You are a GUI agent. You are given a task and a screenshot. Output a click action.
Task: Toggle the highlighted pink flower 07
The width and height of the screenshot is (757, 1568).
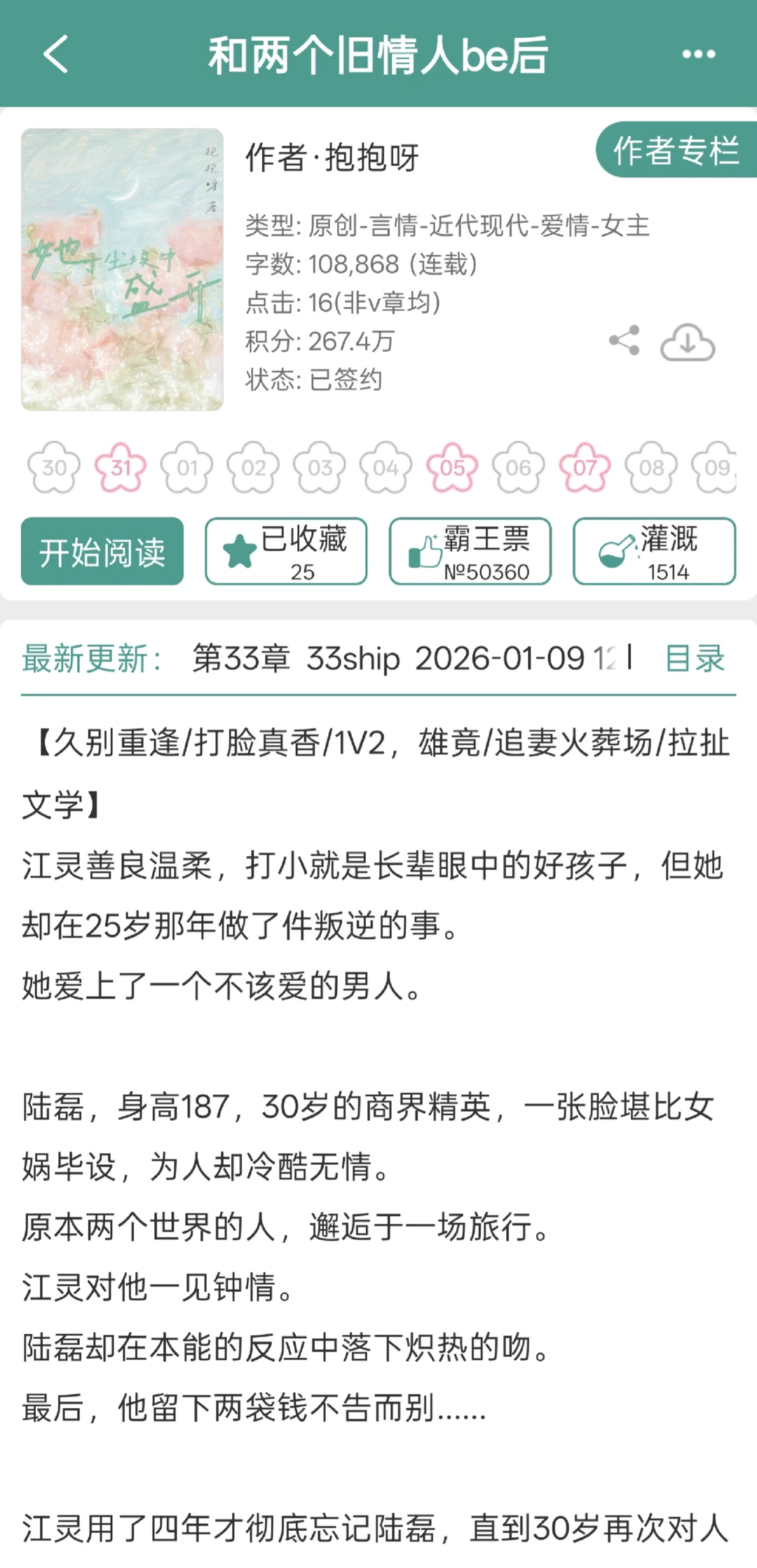click(x=585, y=468)
